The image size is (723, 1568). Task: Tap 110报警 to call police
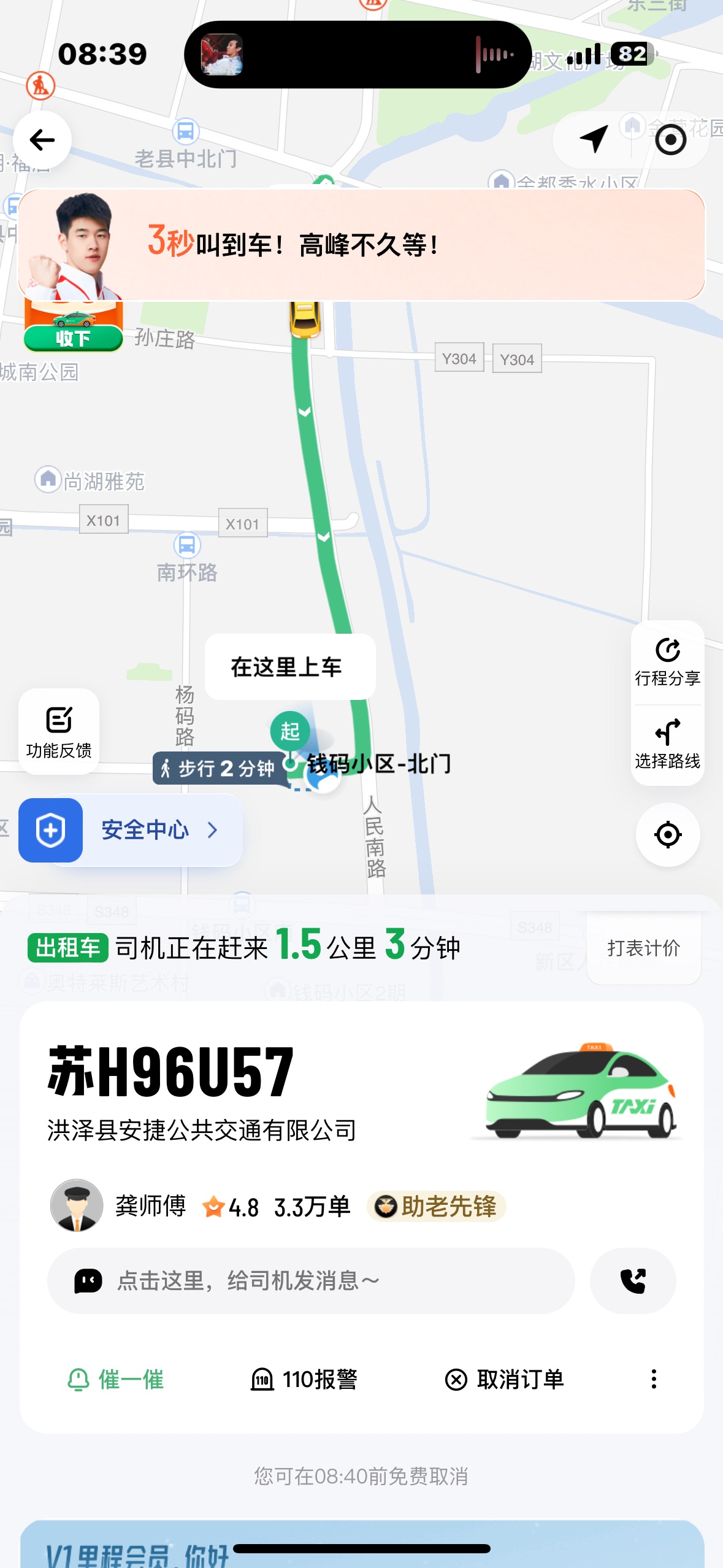click(304, 1379)
